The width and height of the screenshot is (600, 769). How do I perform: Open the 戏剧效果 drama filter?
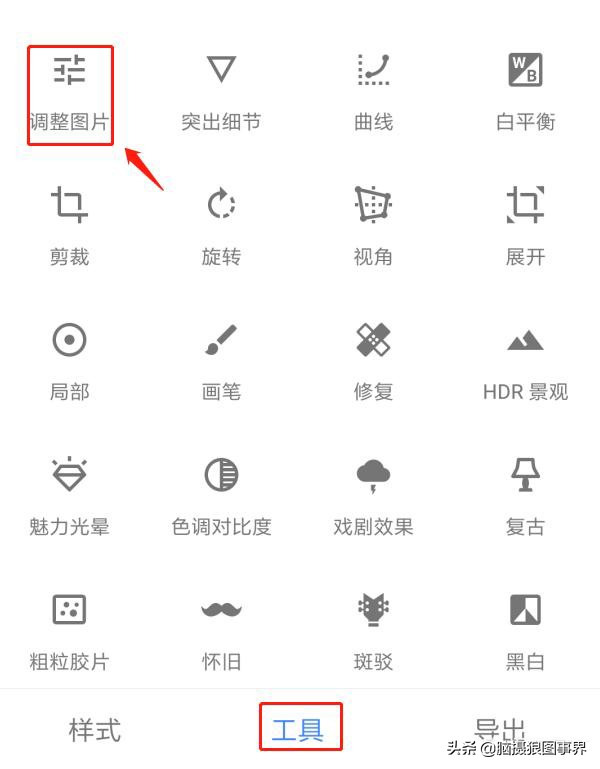[373, 497]
